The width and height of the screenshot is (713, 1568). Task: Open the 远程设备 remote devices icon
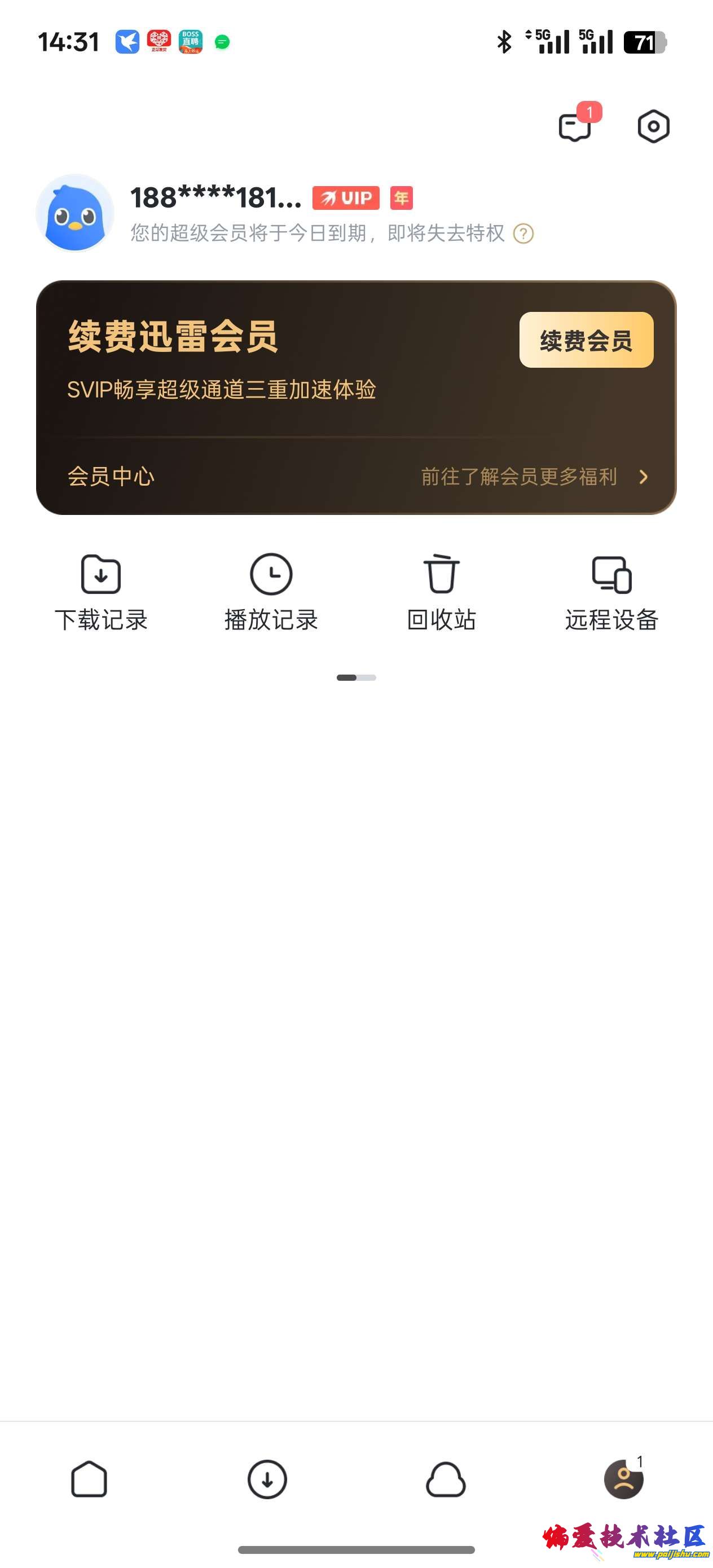612,574
